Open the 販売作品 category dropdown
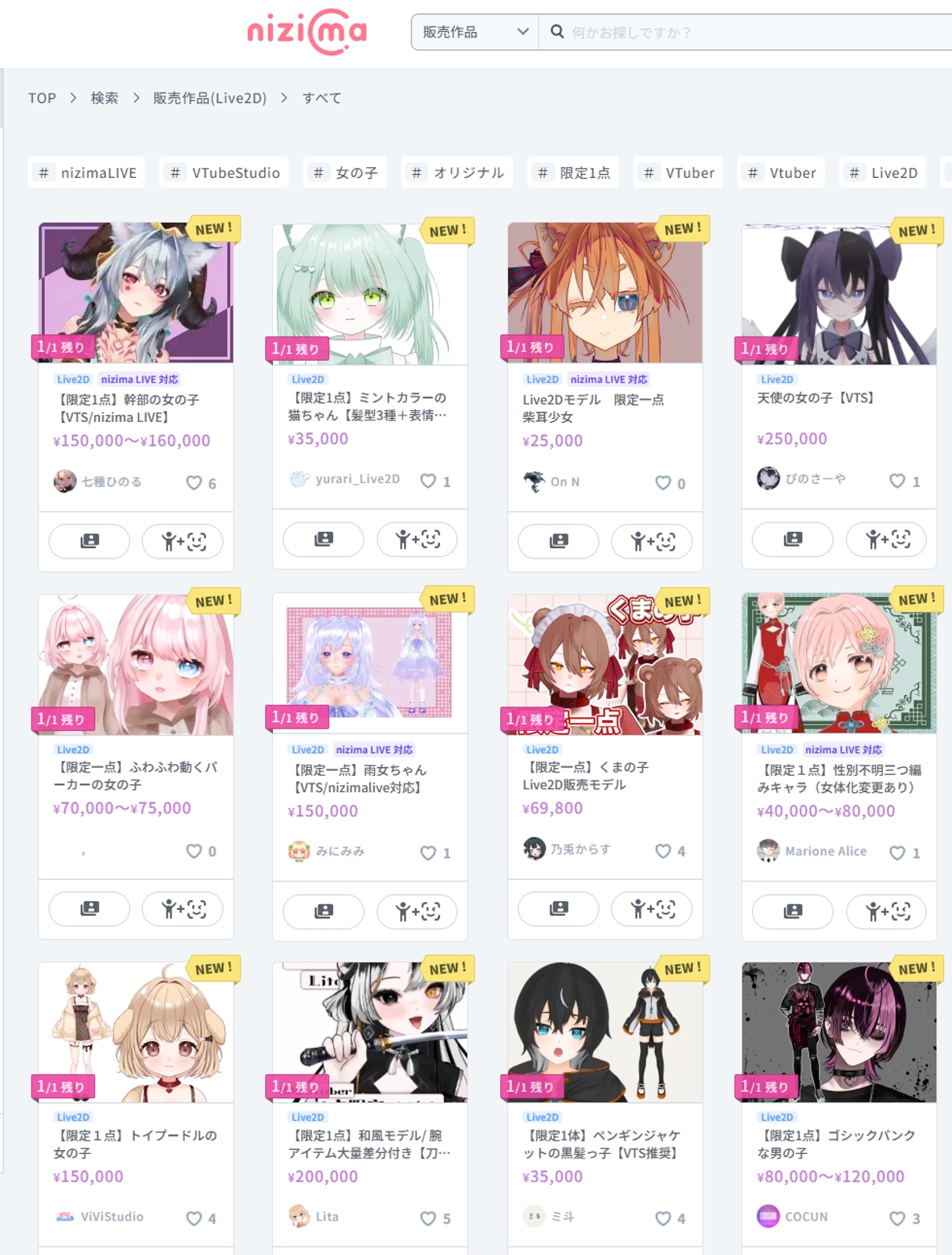 click(474, 32)
